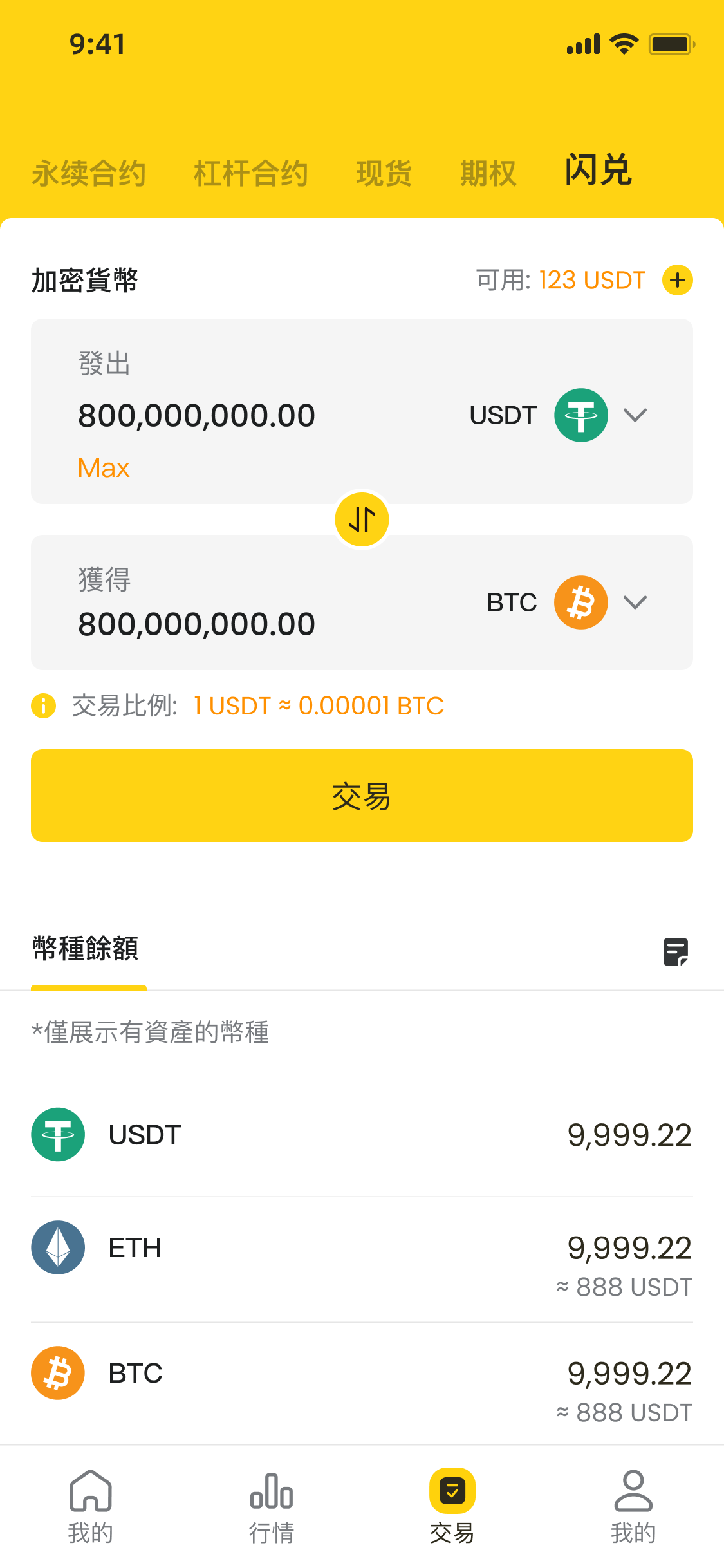Open the USDT balance row
Image resolution: width=724 pixels, height=1568 pixels.
362,1134
